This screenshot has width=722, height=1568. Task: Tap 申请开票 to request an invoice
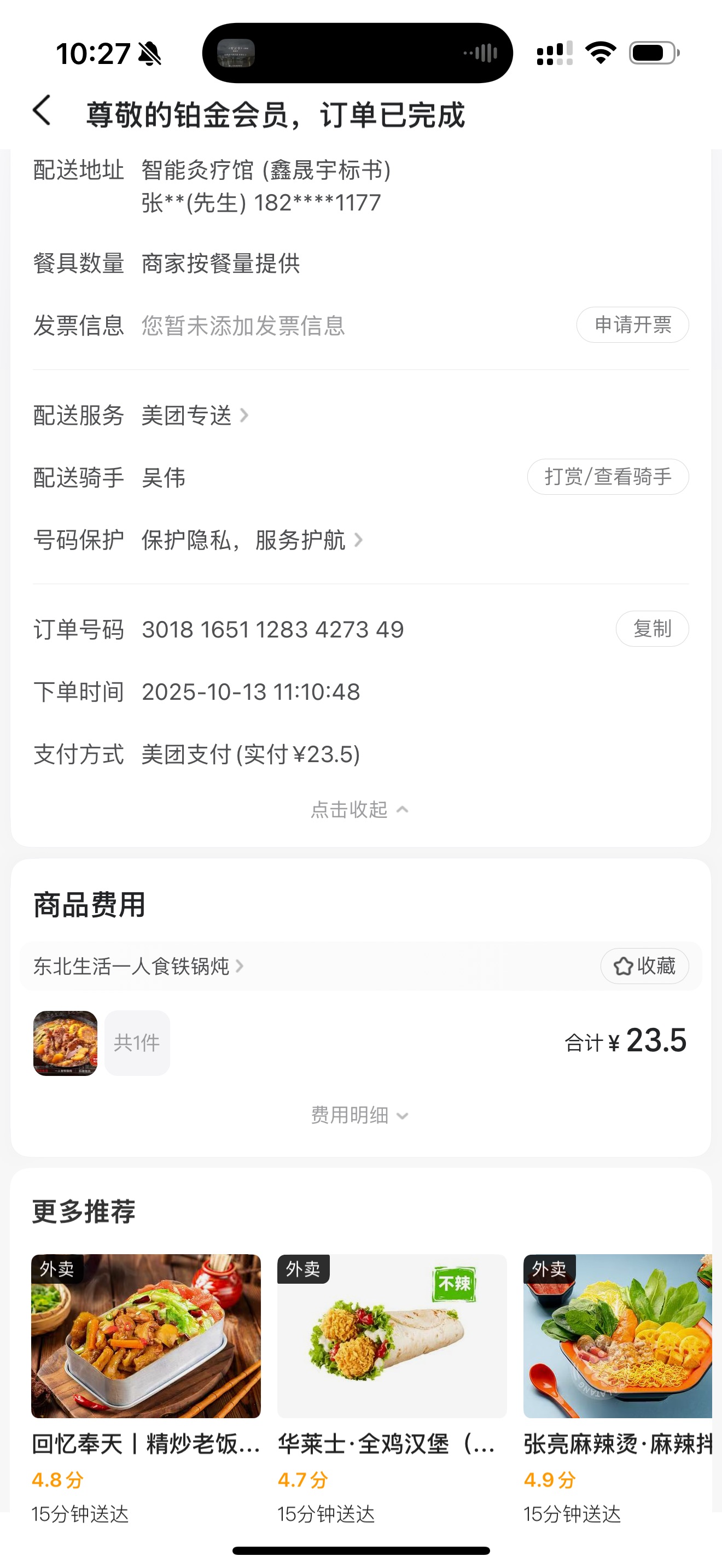[x=632, y=325]
